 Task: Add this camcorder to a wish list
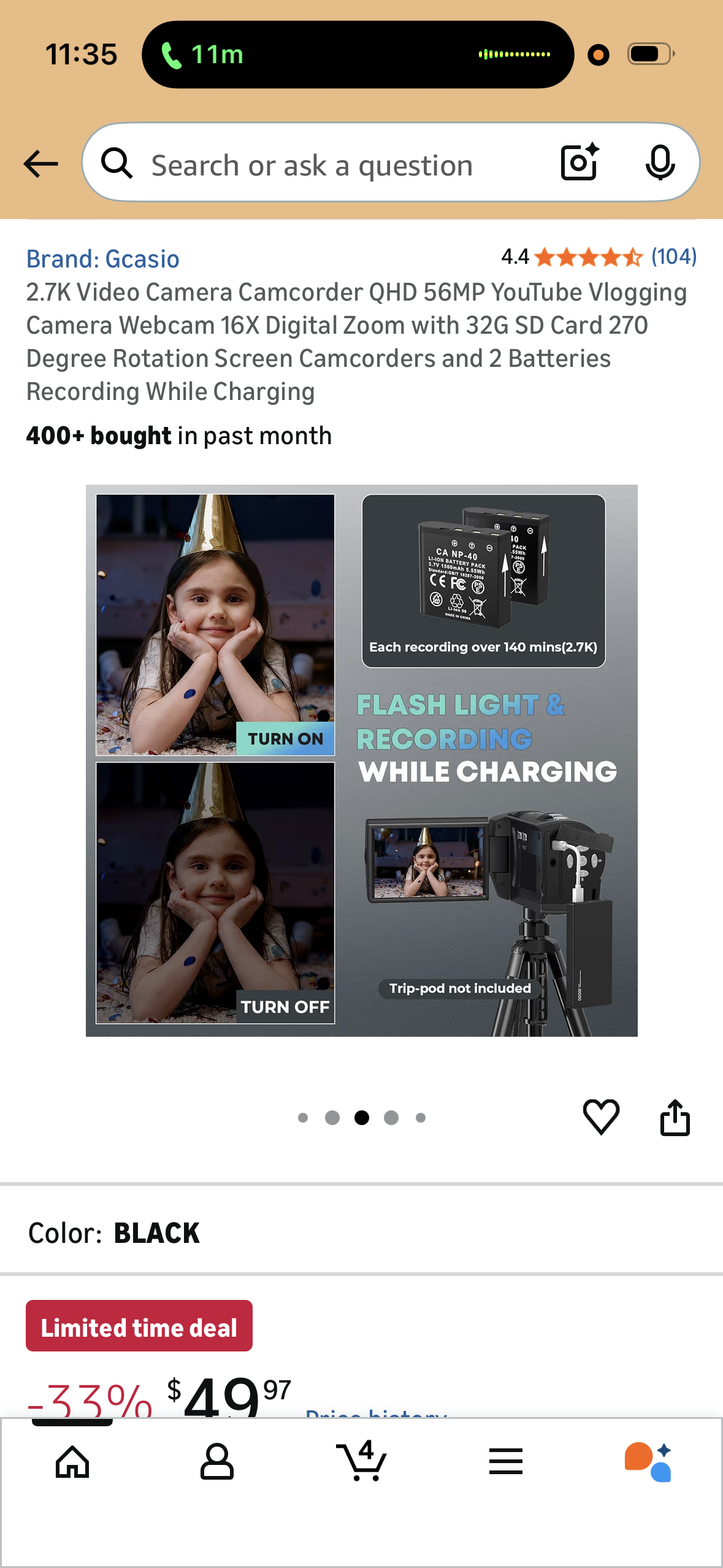(x=601, y=1117)
